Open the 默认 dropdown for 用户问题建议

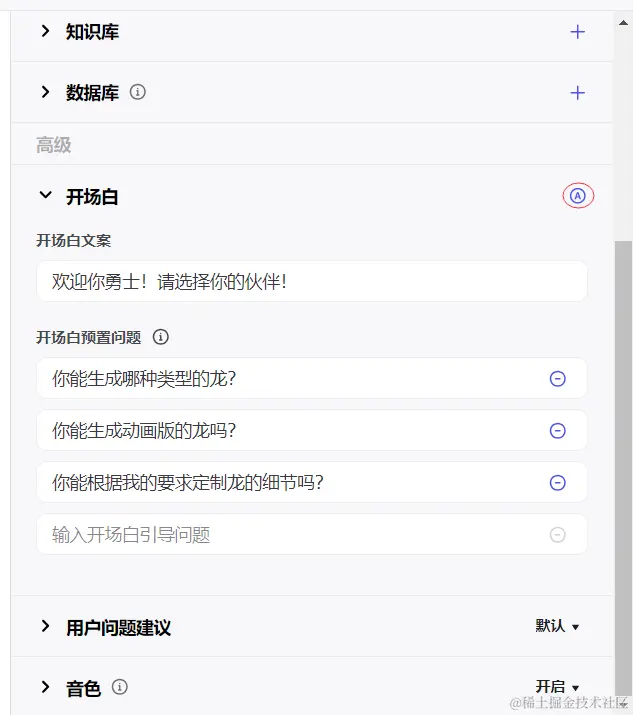click(x=557, y=626)
